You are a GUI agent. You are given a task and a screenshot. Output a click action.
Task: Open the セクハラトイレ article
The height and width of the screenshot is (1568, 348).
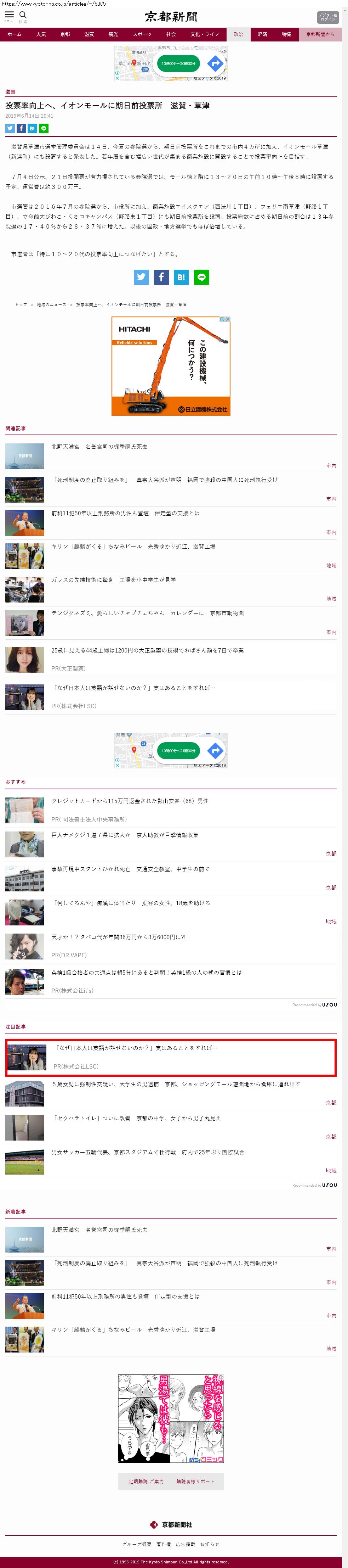tap(136, 1118)
